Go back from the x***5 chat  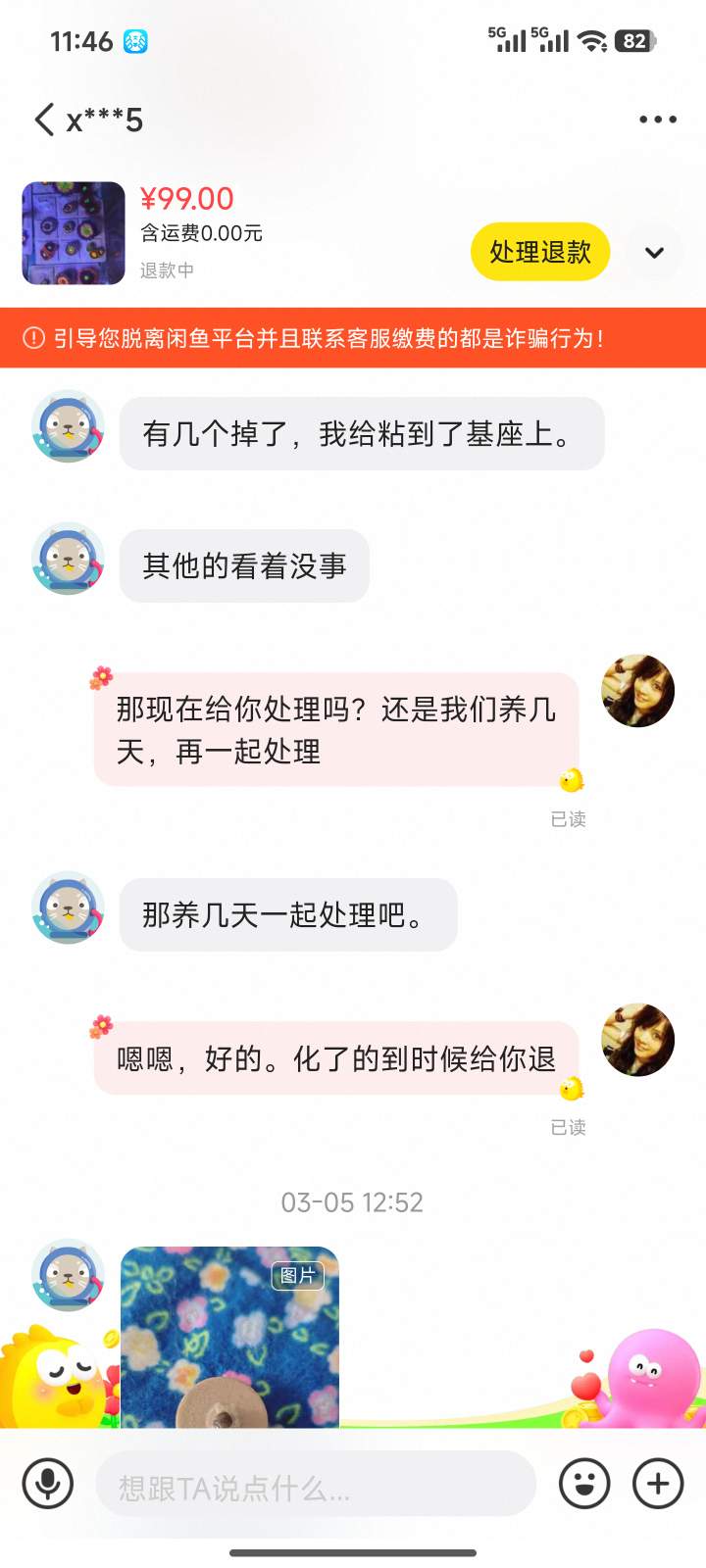pyautogui.click(x=44, y=120)
